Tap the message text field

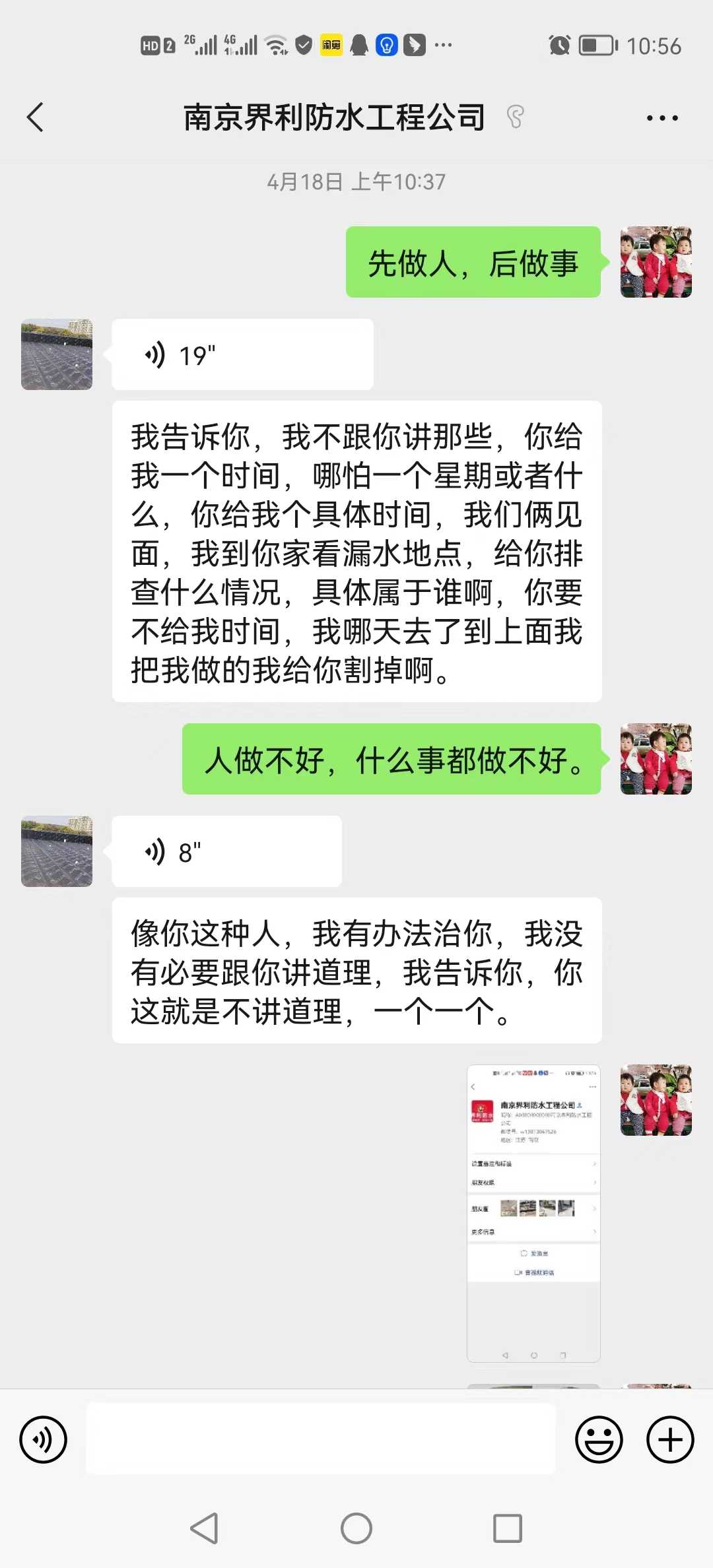point(321,1439)
